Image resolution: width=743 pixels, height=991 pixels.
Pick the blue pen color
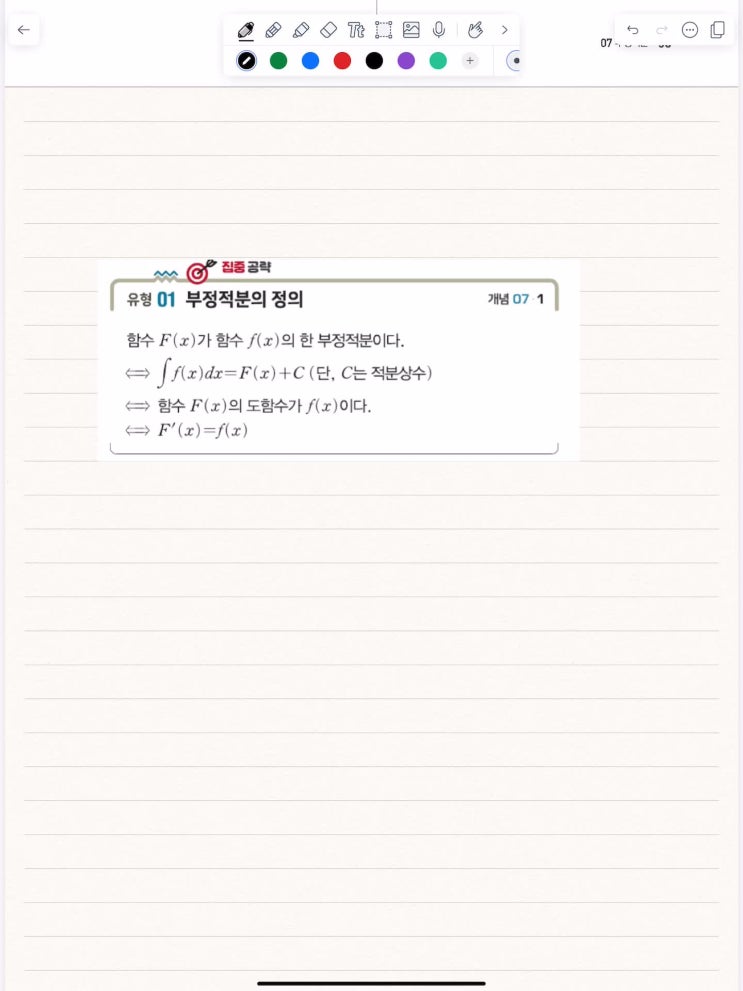(310, 61)
